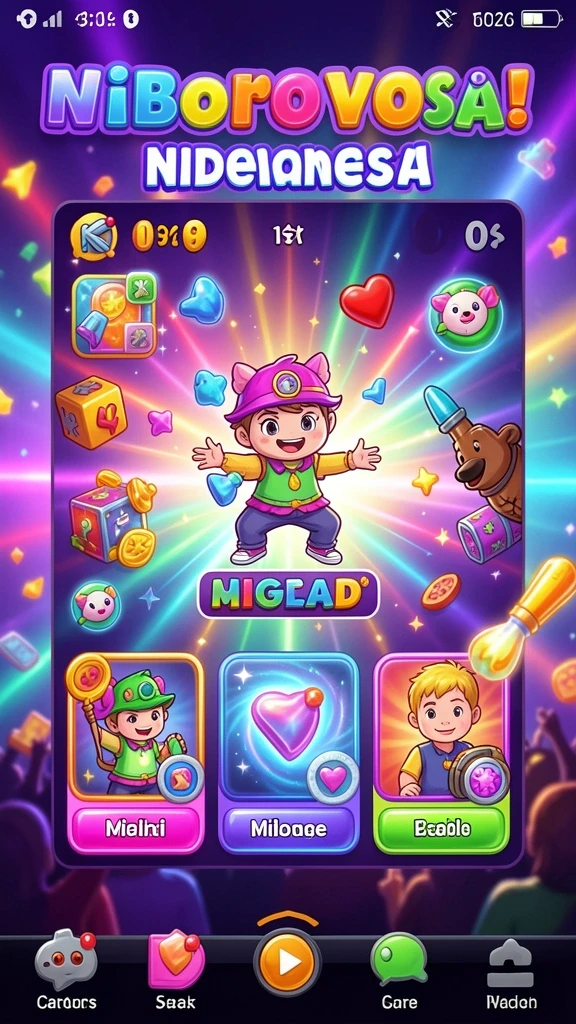Open the green-hat character card
This screenshot has height=1024, width=576.
[x=135, y=727]
